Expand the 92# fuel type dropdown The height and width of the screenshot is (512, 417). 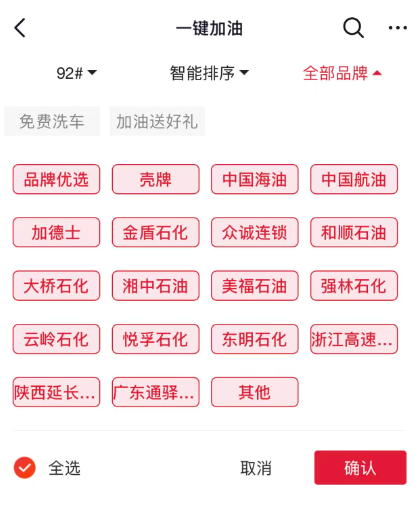pos(76,73)
